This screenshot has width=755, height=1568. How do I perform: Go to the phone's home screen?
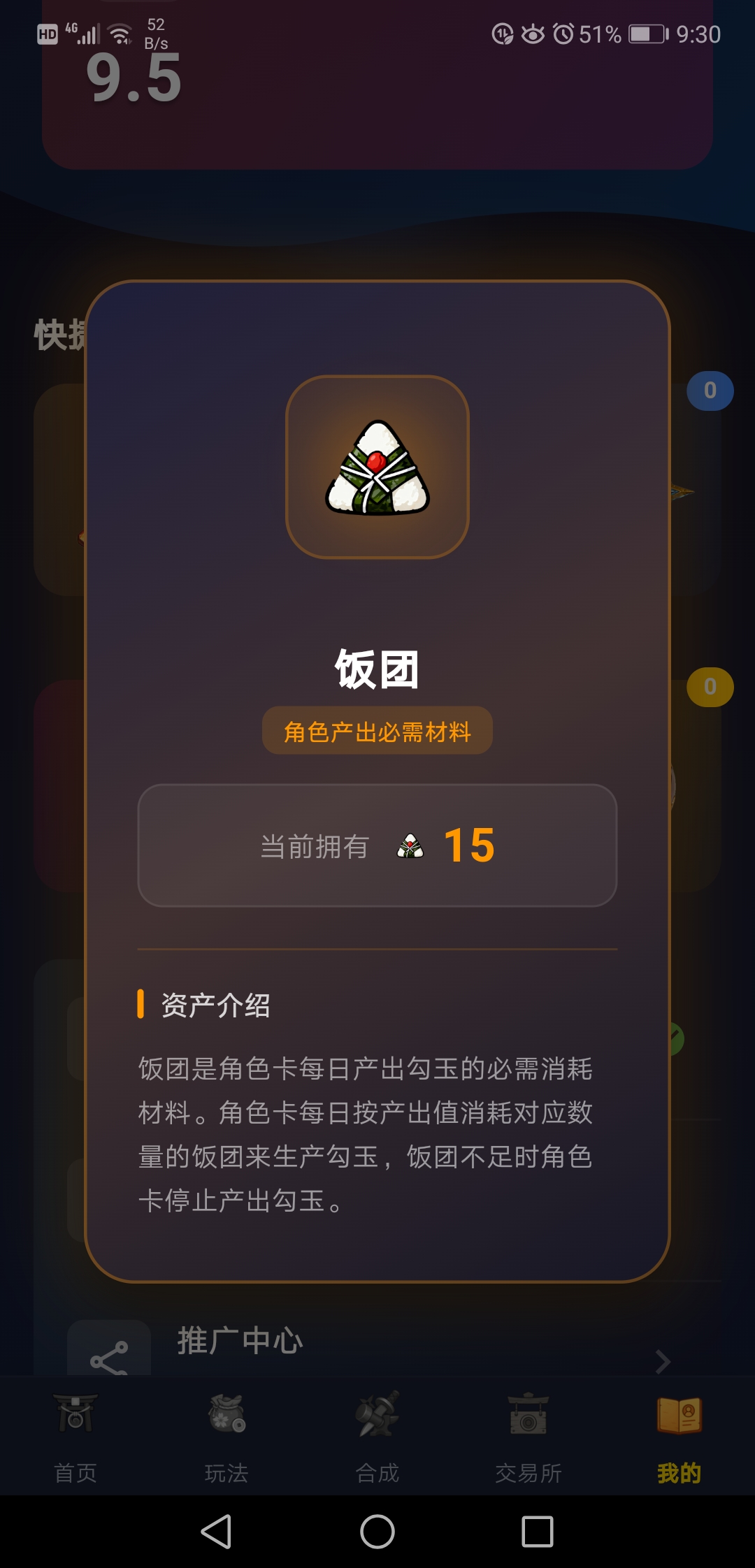[377, 1532]
